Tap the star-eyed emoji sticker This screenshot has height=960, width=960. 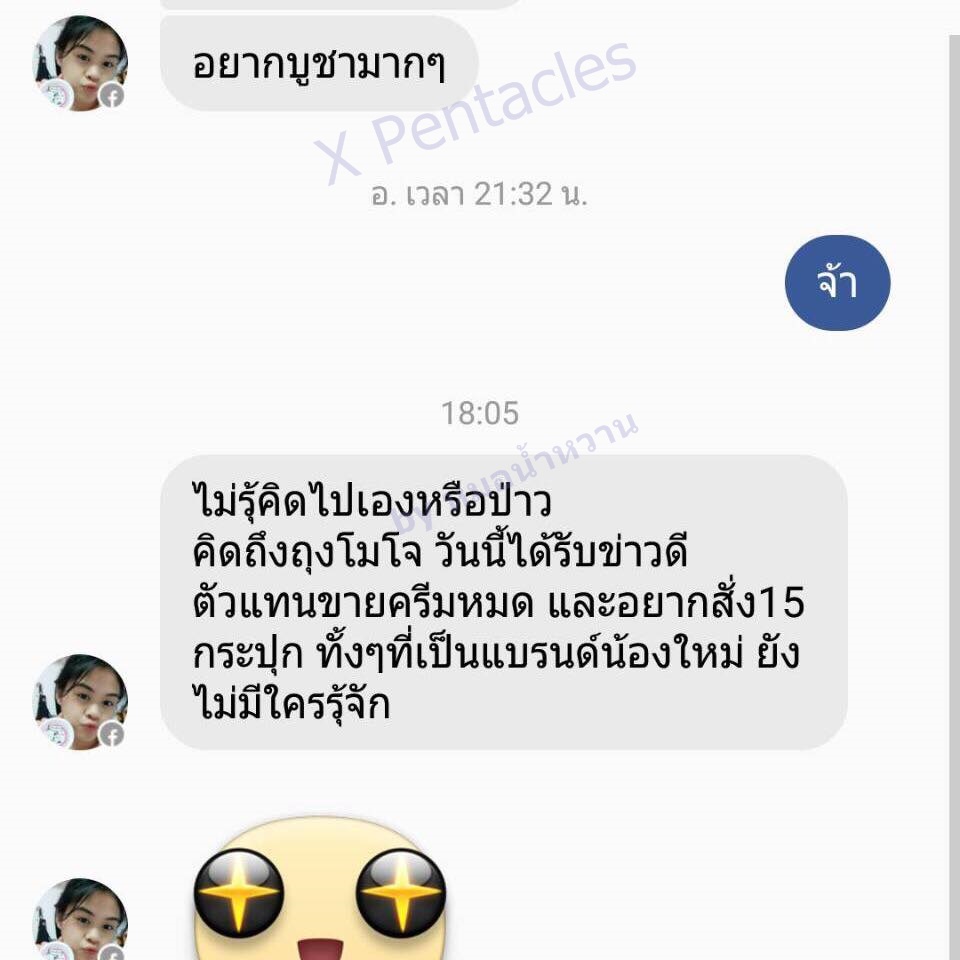(x=319, y=890)
